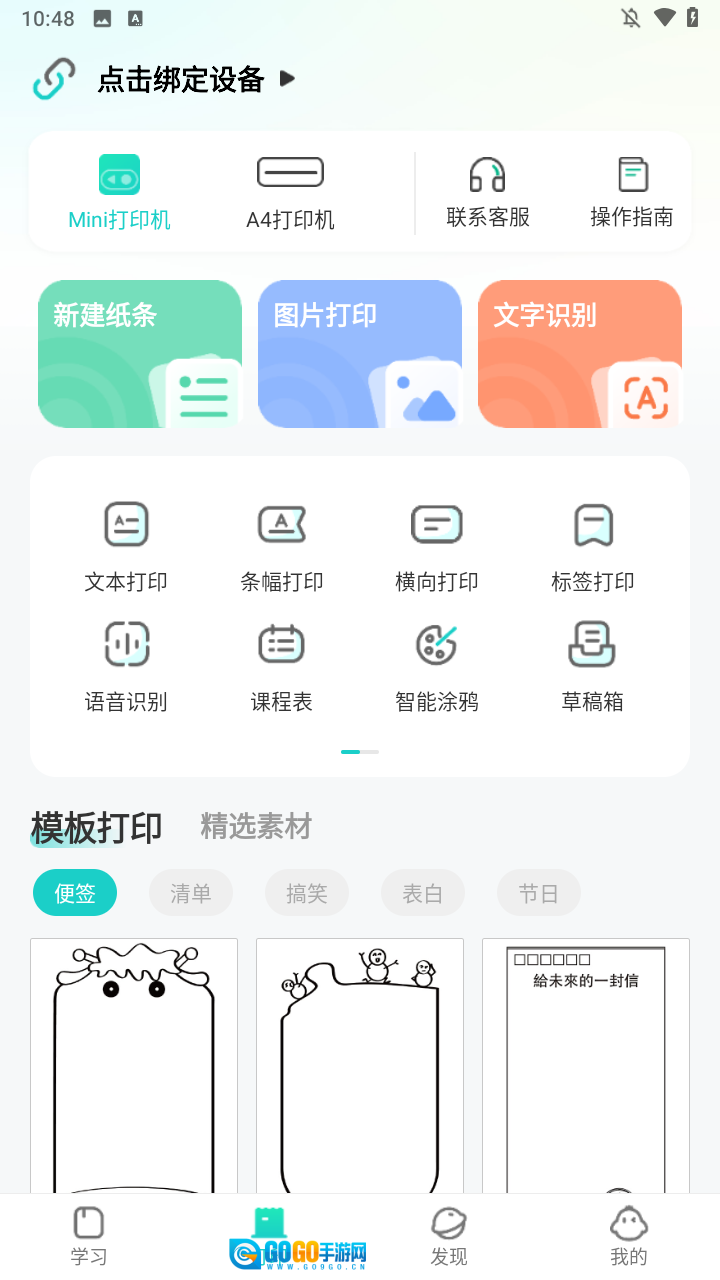Open 联系客服 customer service
This screenshot has width=720, height=1280.
(487, 192)
